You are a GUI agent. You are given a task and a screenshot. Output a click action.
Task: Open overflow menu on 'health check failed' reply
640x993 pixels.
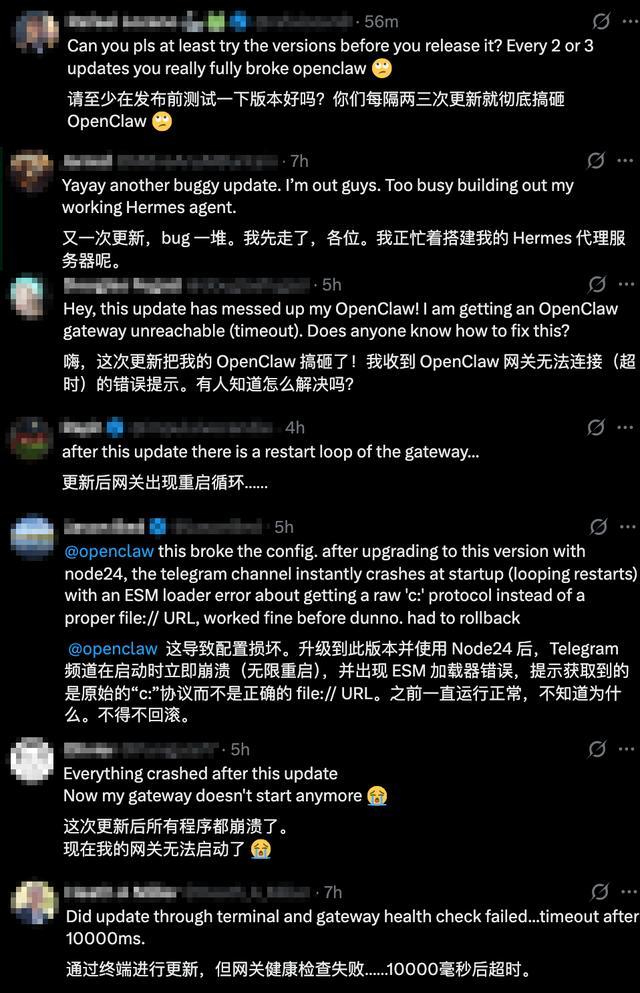point(624,891)
